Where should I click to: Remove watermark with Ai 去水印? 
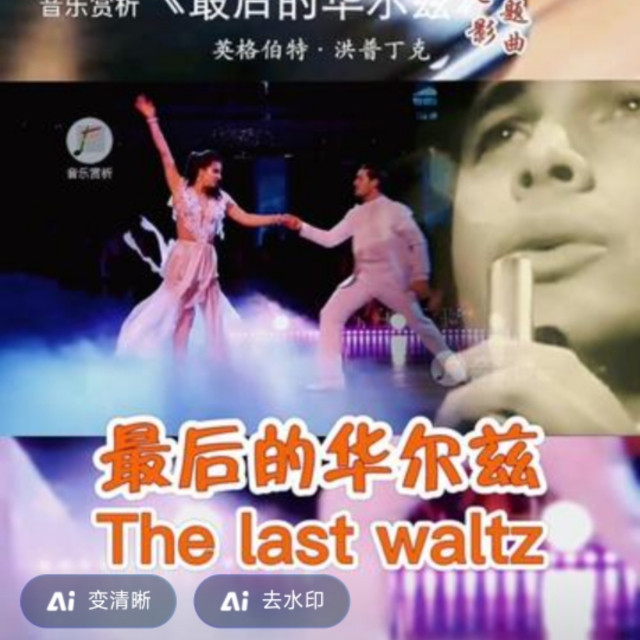[272, 600]
